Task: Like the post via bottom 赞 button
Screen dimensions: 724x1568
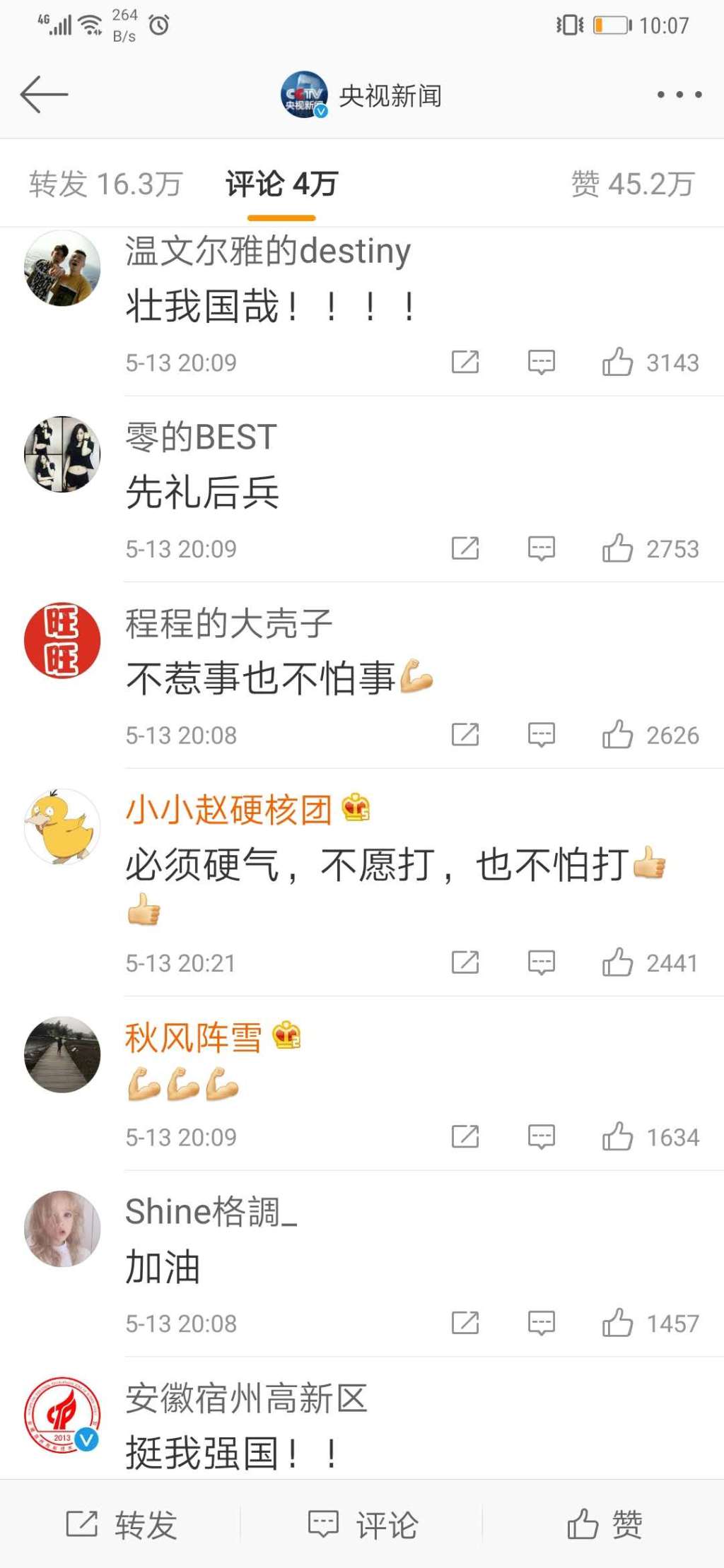Action: point(605,1524)
